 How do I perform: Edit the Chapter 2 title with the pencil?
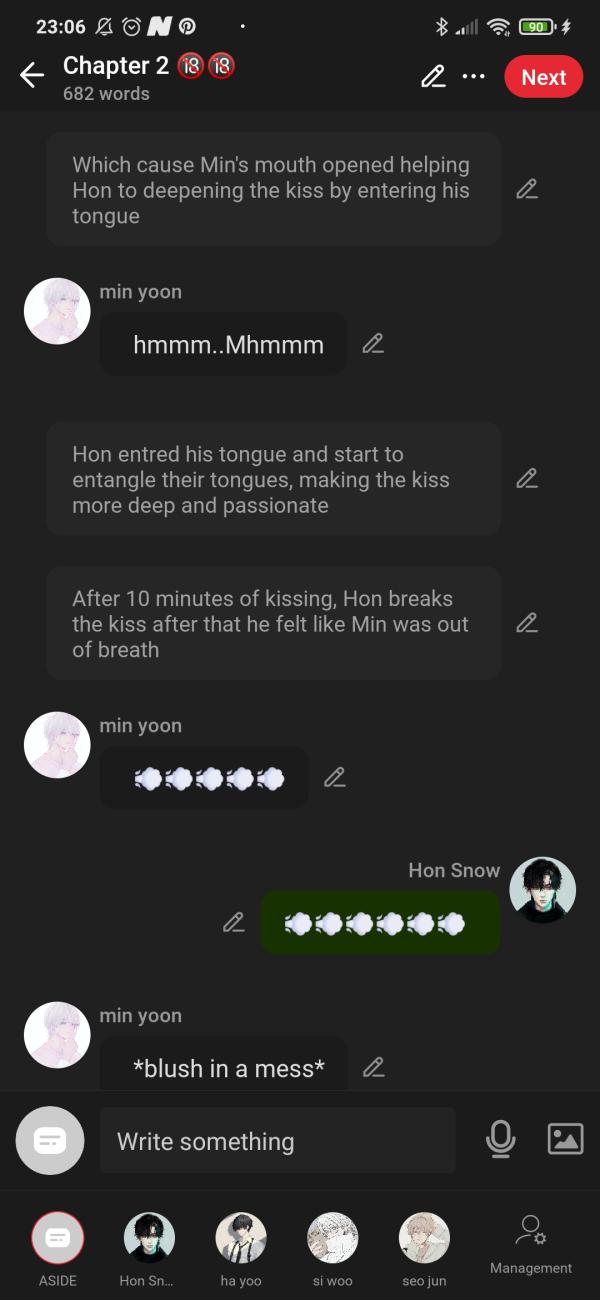[433, 77]
